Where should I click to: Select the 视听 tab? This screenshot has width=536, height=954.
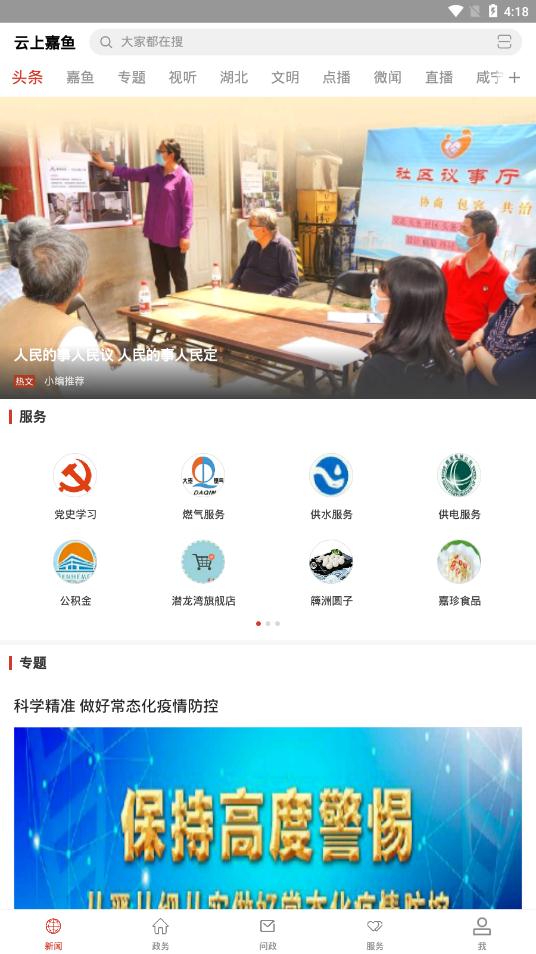[x=183, y=77]
